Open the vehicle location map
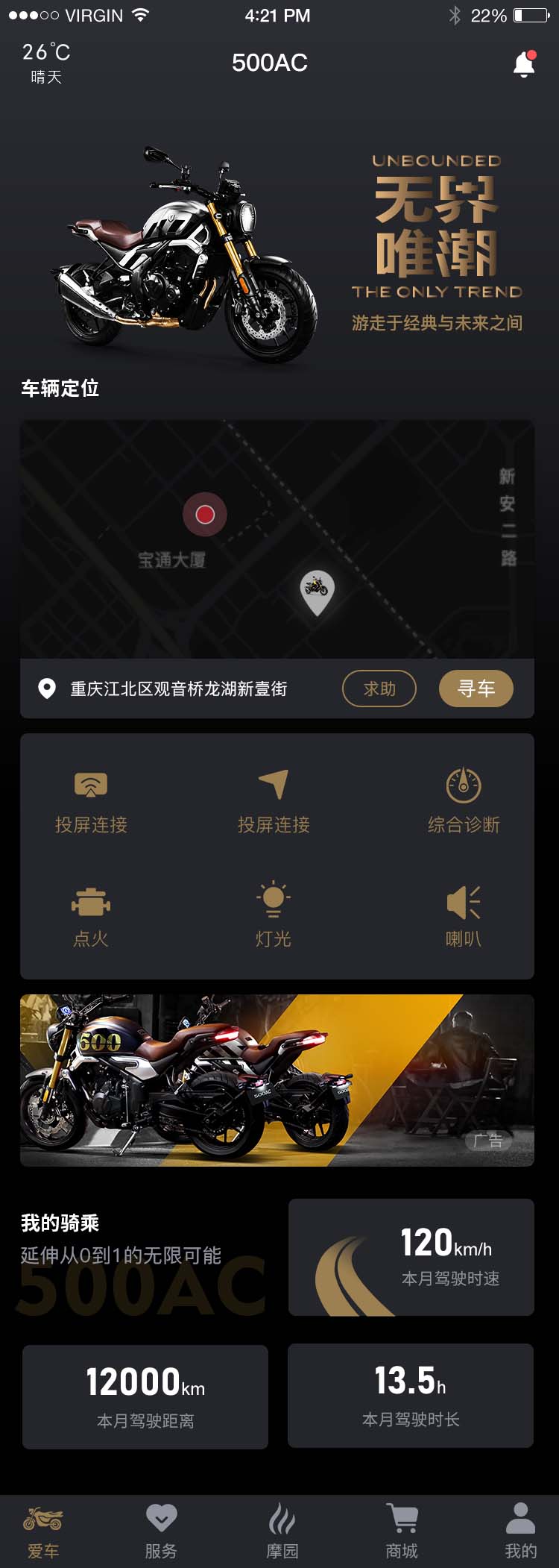This screenshot has width=559, height=1568. tap(277, 539)
